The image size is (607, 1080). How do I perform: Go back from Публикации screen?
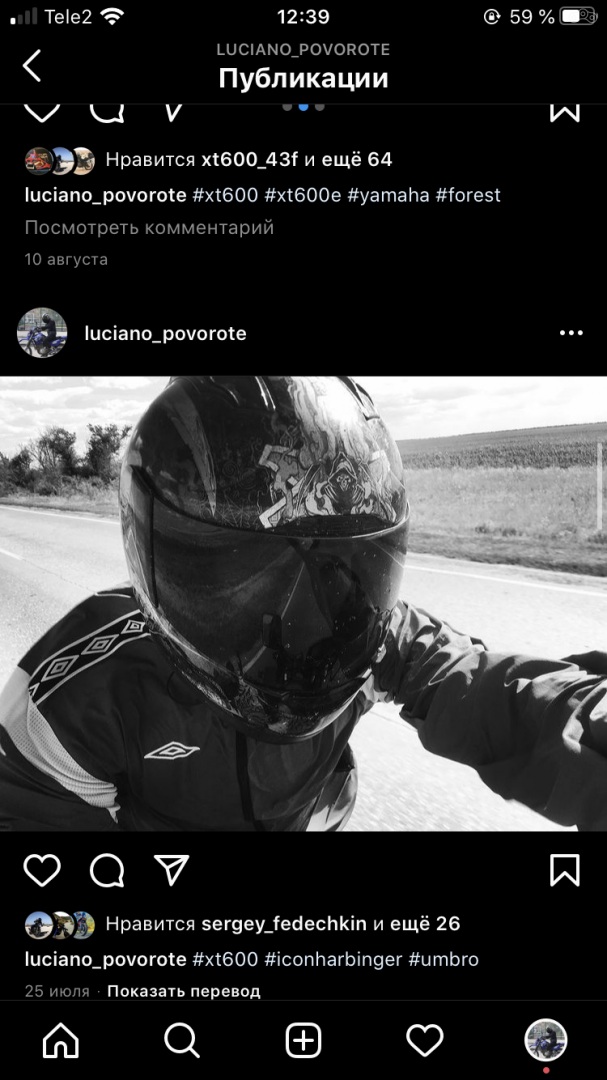pyautogui.click(x=32, y=66)
